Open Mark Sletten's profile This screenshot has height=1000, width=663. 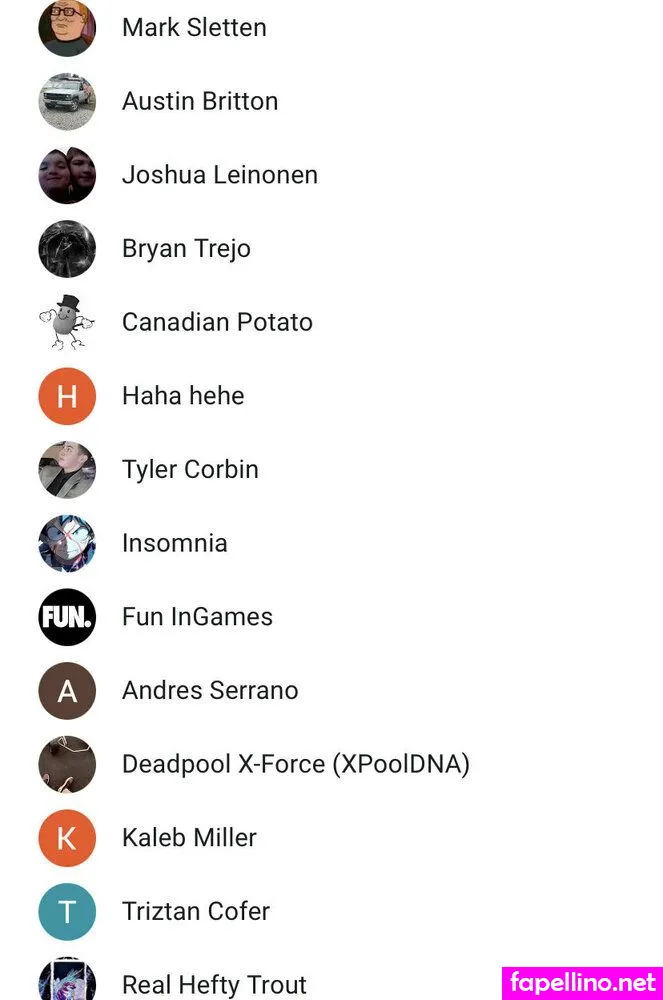pyautogui.click(x=194, y=27)
